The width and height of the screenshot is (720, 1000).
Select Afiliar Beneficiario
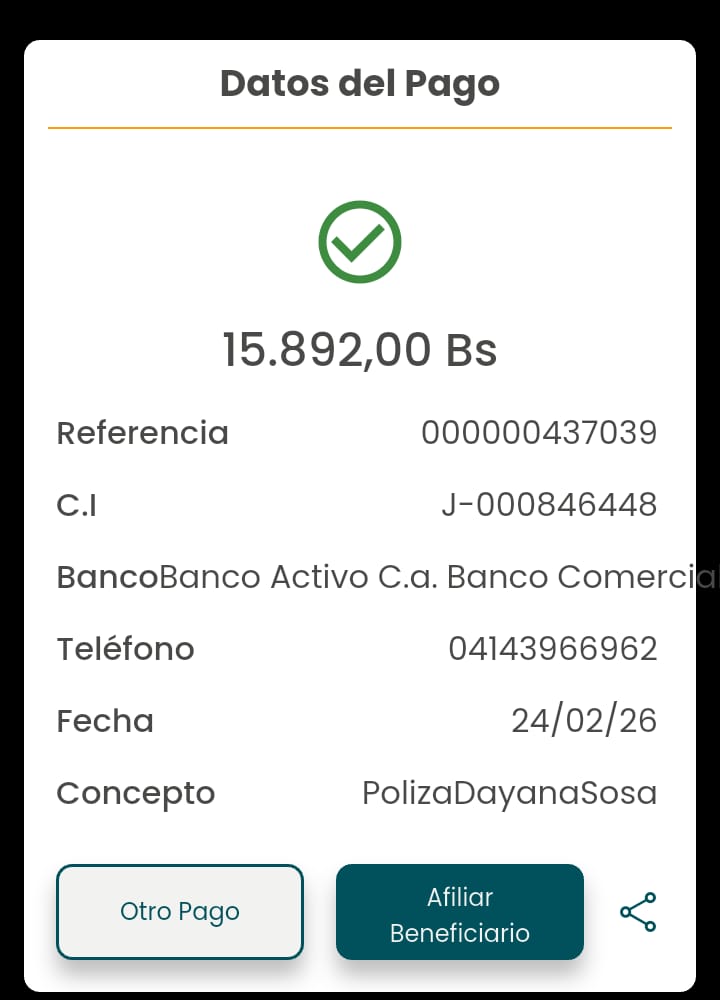point(459,913)
